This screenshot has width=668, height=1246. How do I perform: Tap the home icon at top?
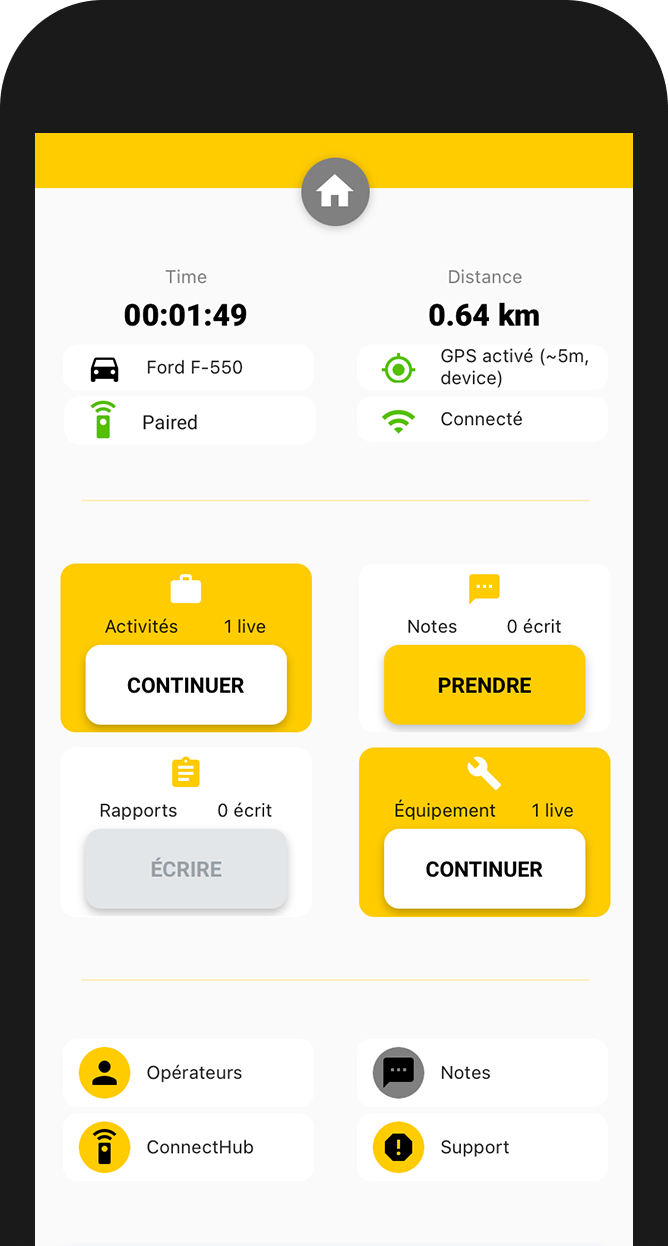tap(335, 192)
